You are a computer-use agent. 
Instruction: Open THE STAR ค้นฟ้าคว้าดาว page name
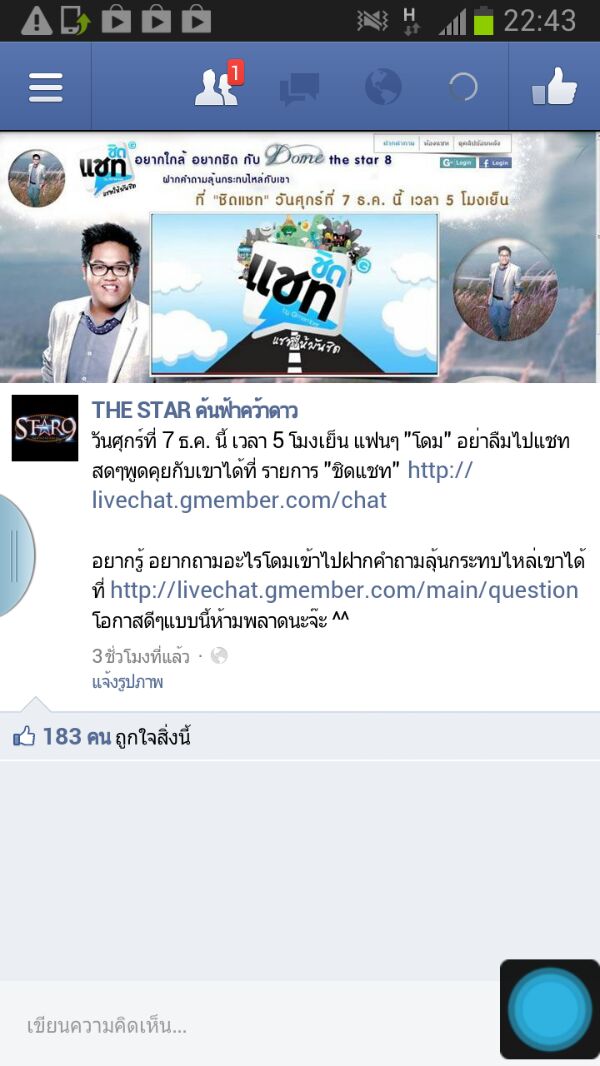(195, 410)
